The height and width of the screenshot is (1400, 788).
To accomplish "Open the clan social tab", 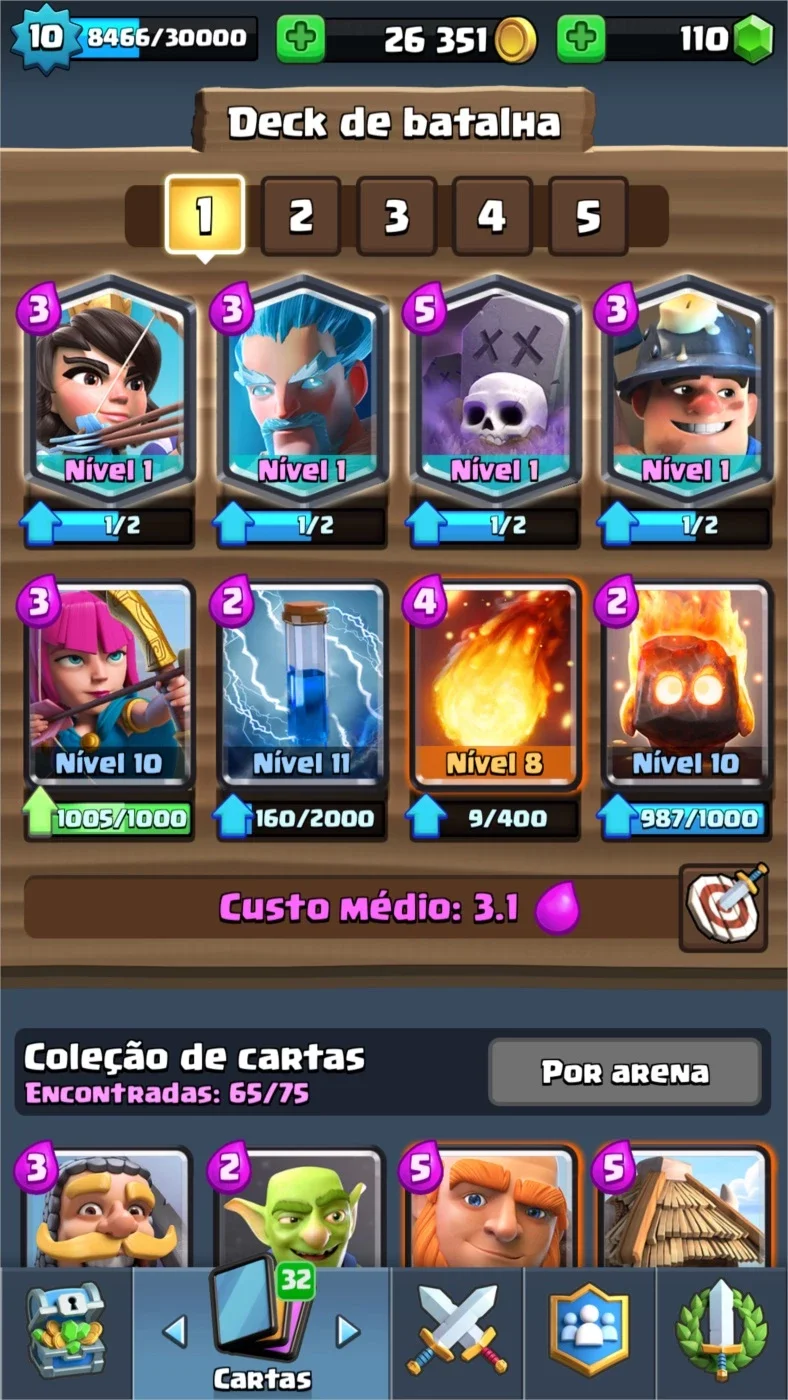I will click(589, 1330).
